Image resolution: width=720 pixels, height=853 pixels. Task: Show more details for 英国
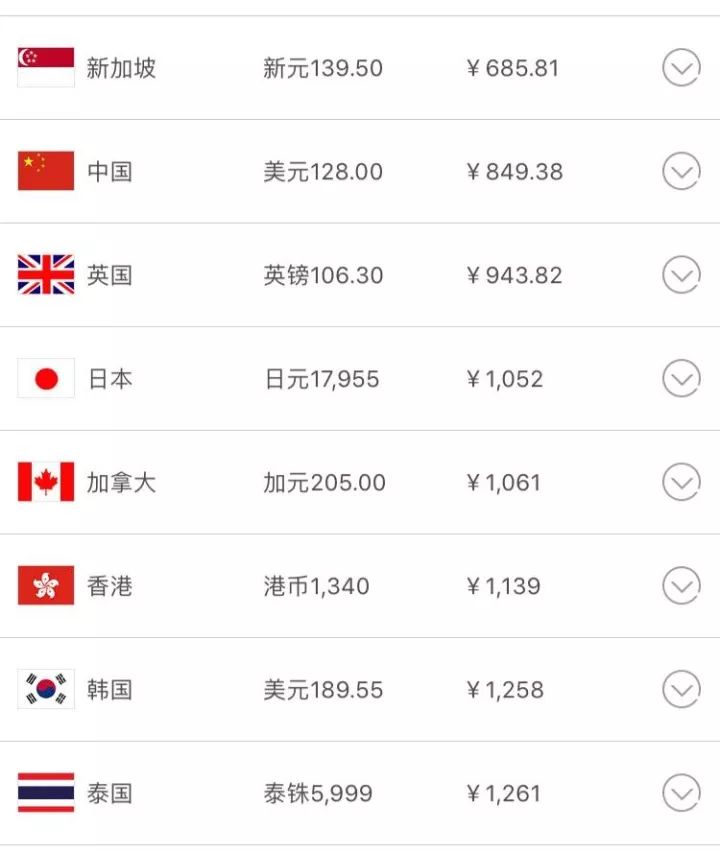pyautogui.click(x=681, y=275)
